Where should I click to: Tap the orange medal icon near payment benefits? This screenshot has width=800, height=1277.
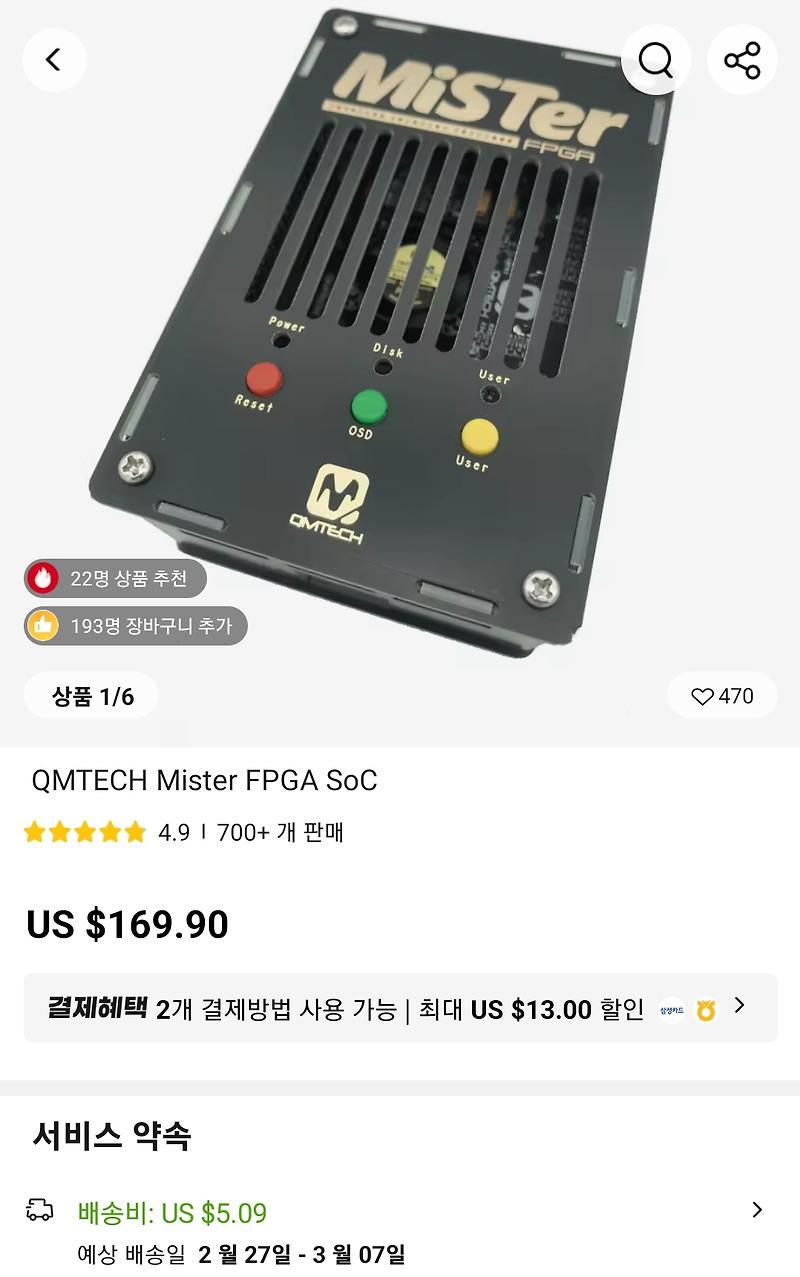[704, 1010]
